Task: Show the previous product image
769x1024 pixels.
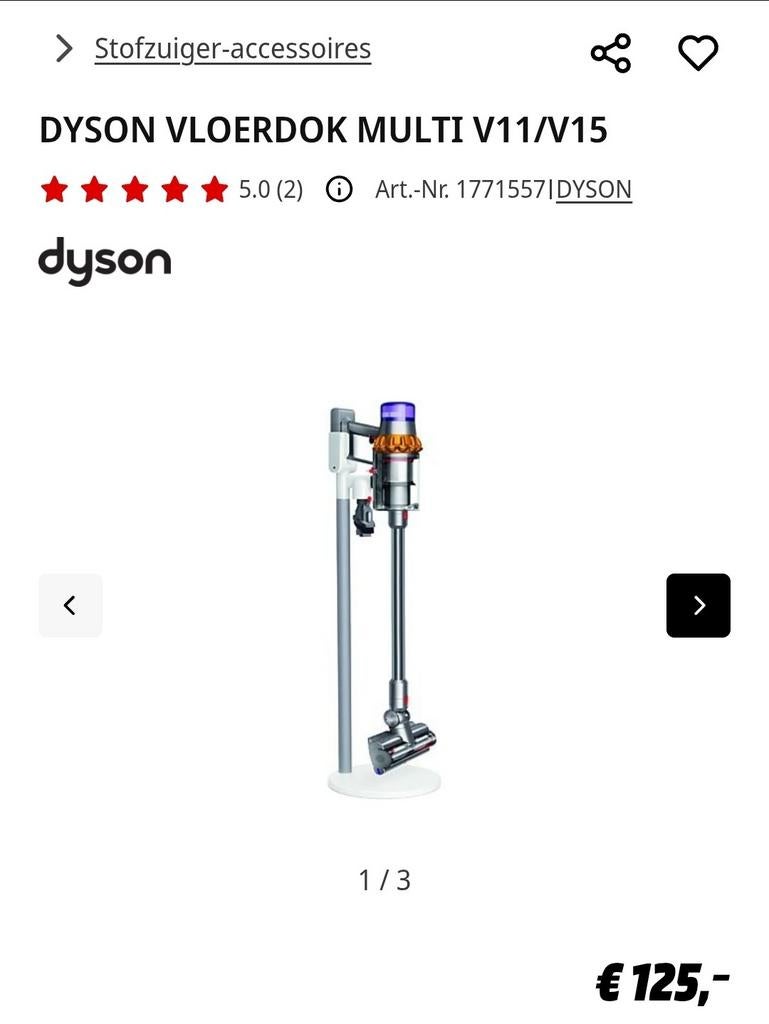Action: tap(70, 604)
